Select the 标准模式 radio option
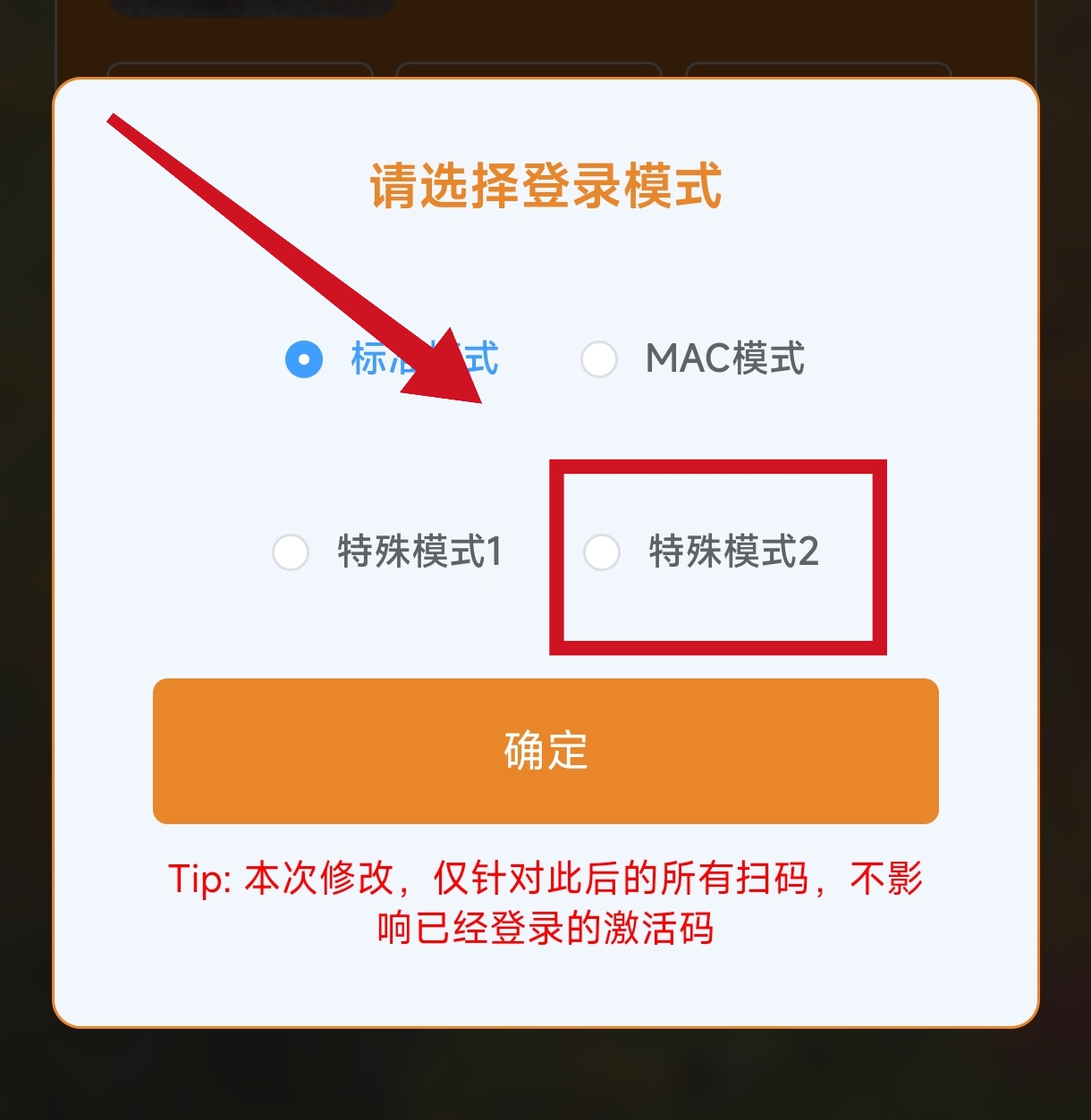 (x=304, y=360)
